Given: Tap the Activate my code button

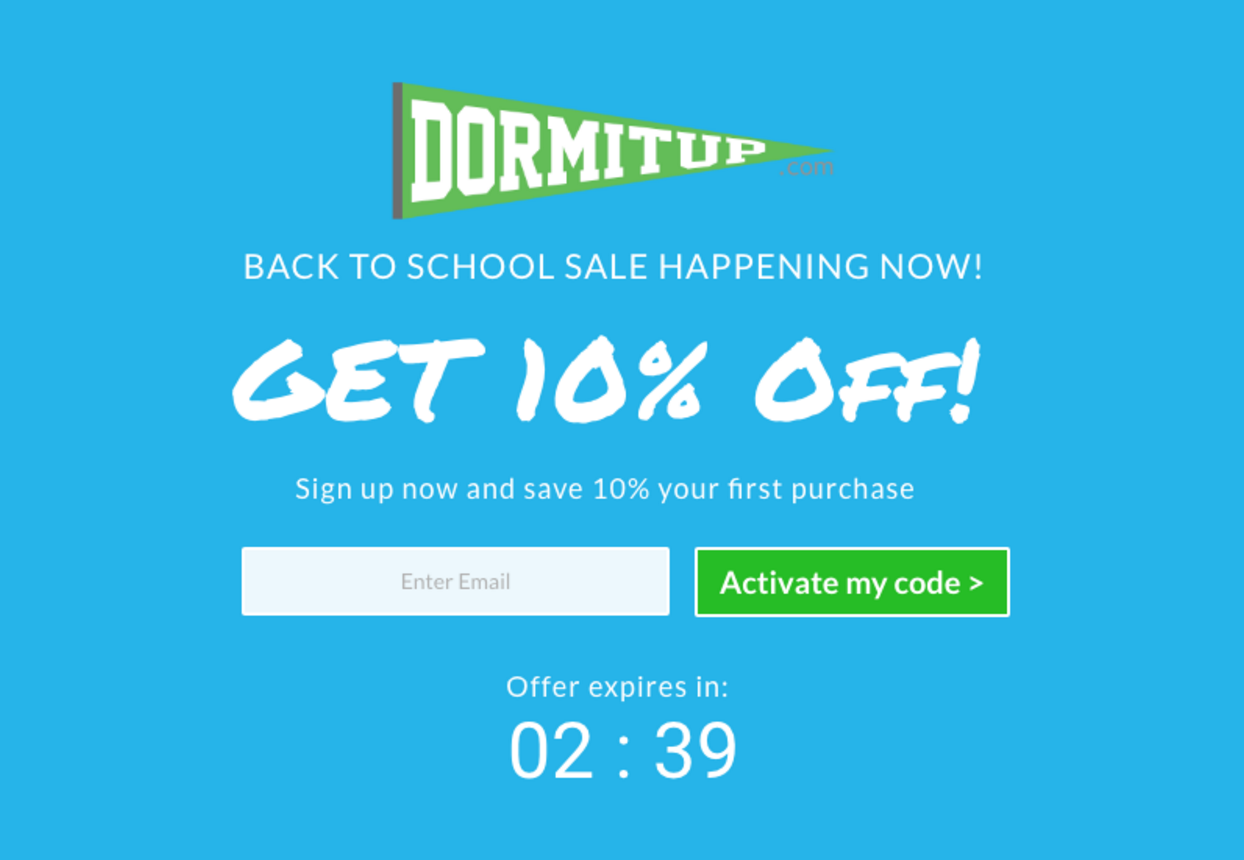Looking at the screenshot, I should pos(852,582).
